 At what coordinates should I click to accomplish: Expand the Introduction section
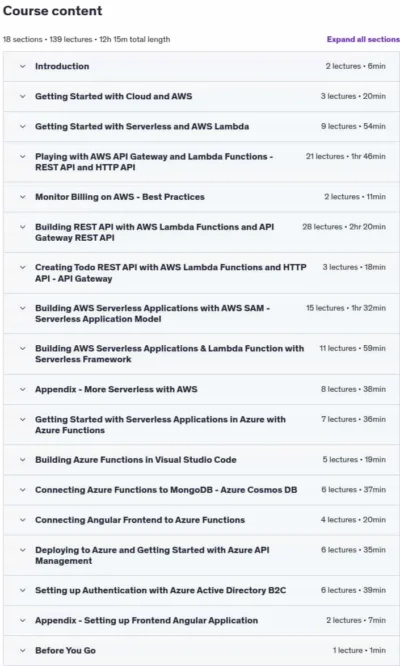201,66
